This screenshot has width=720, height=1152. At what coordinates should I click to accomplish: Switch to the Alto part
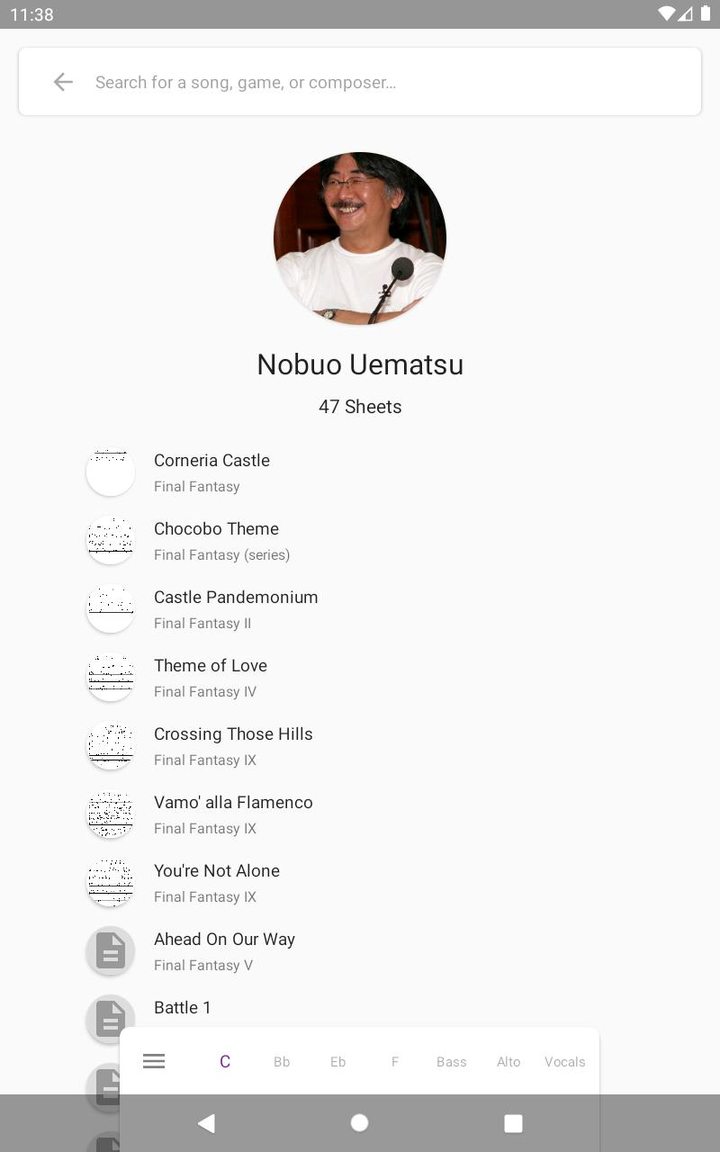[x=509, y=1062]
